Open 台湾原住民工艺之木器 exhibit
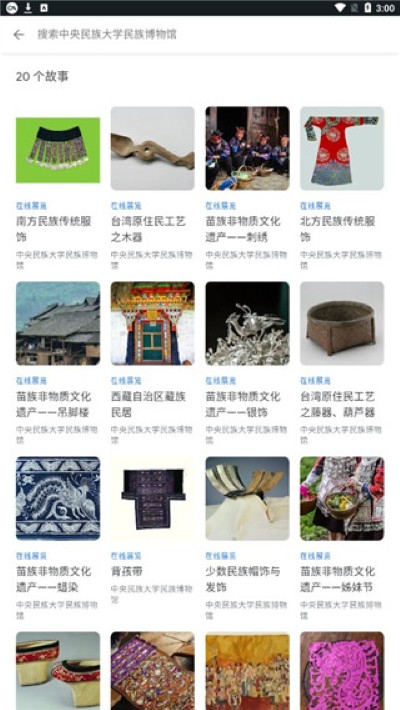This screenshot has height=710, width=400. 153,189
